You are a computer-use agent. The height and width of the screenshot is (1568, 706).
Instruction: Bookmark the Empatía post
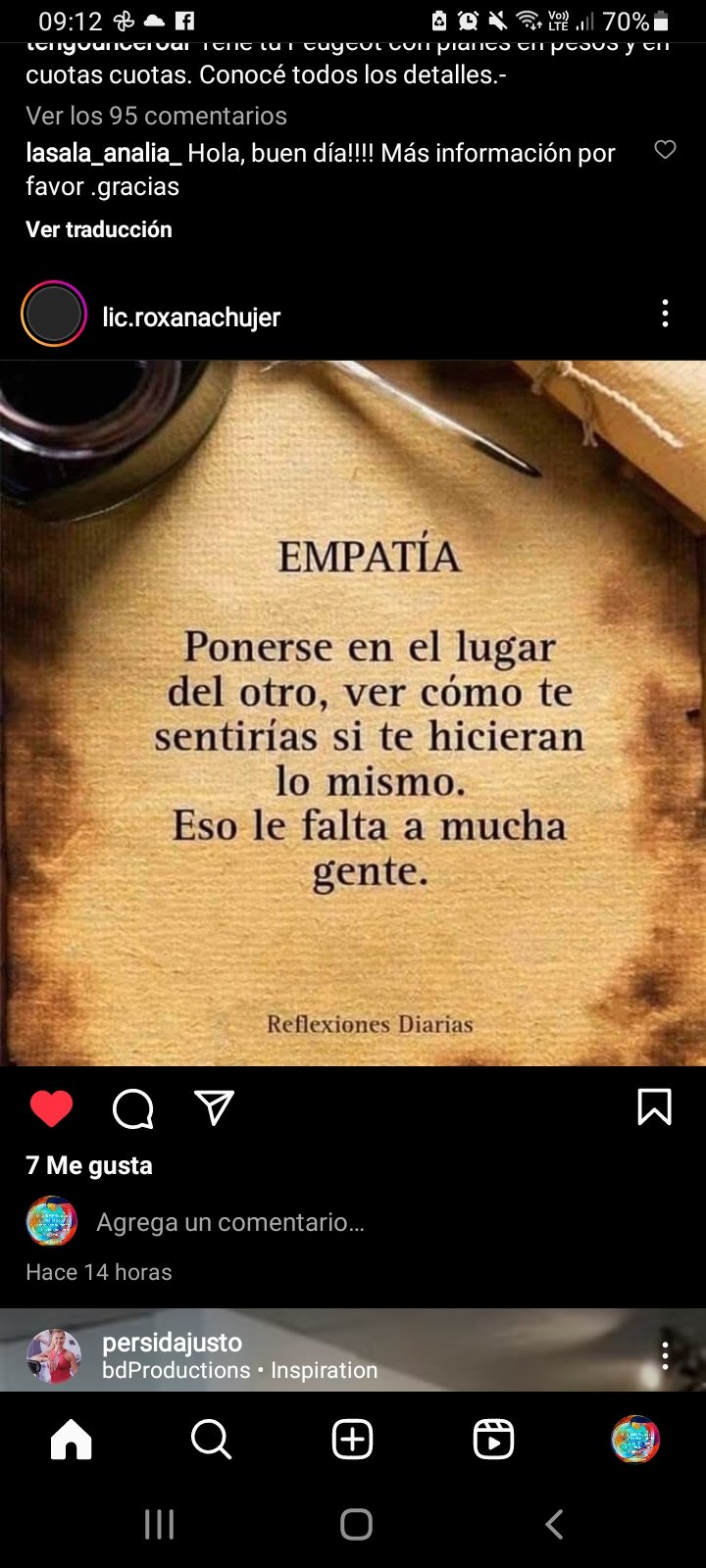pos(654,1107)
